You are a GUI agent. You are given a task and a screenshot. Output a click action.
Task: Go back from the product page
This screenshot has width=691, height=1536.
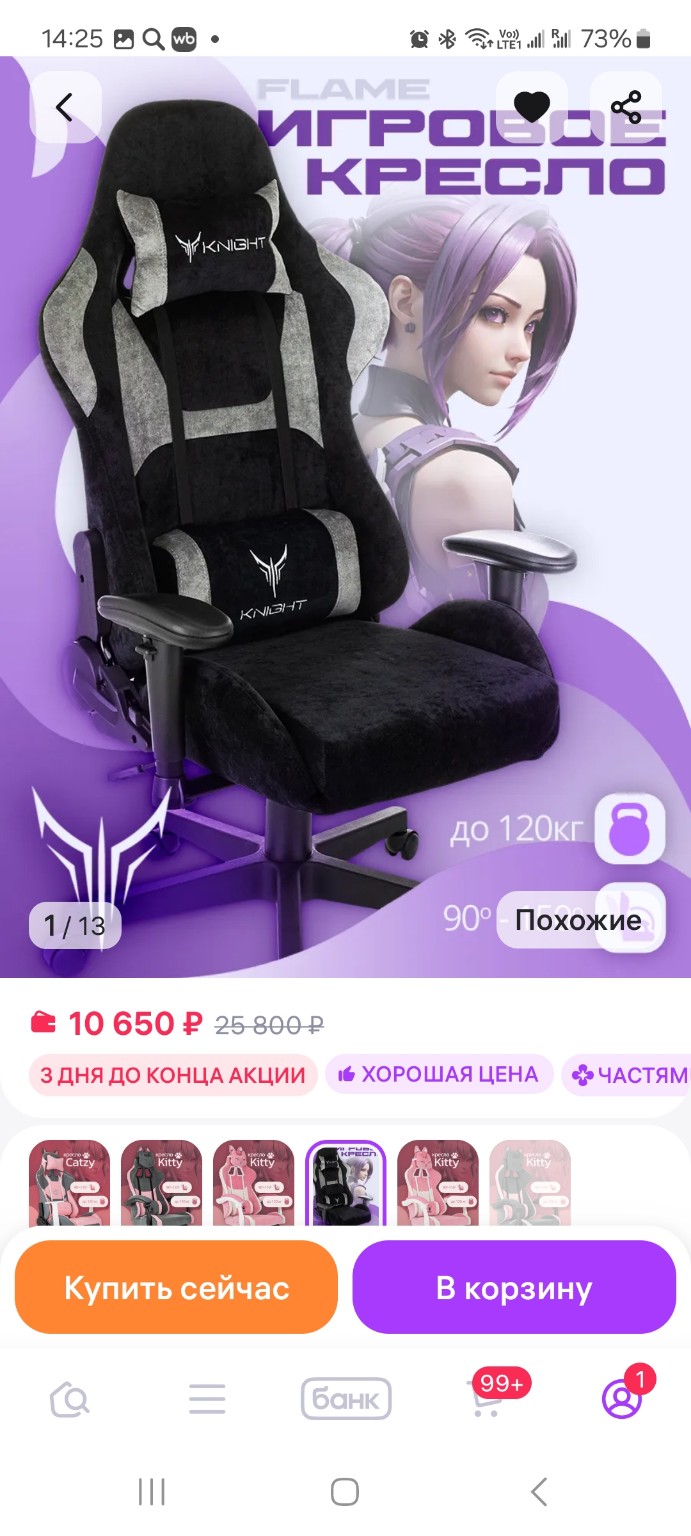(65, 107)
